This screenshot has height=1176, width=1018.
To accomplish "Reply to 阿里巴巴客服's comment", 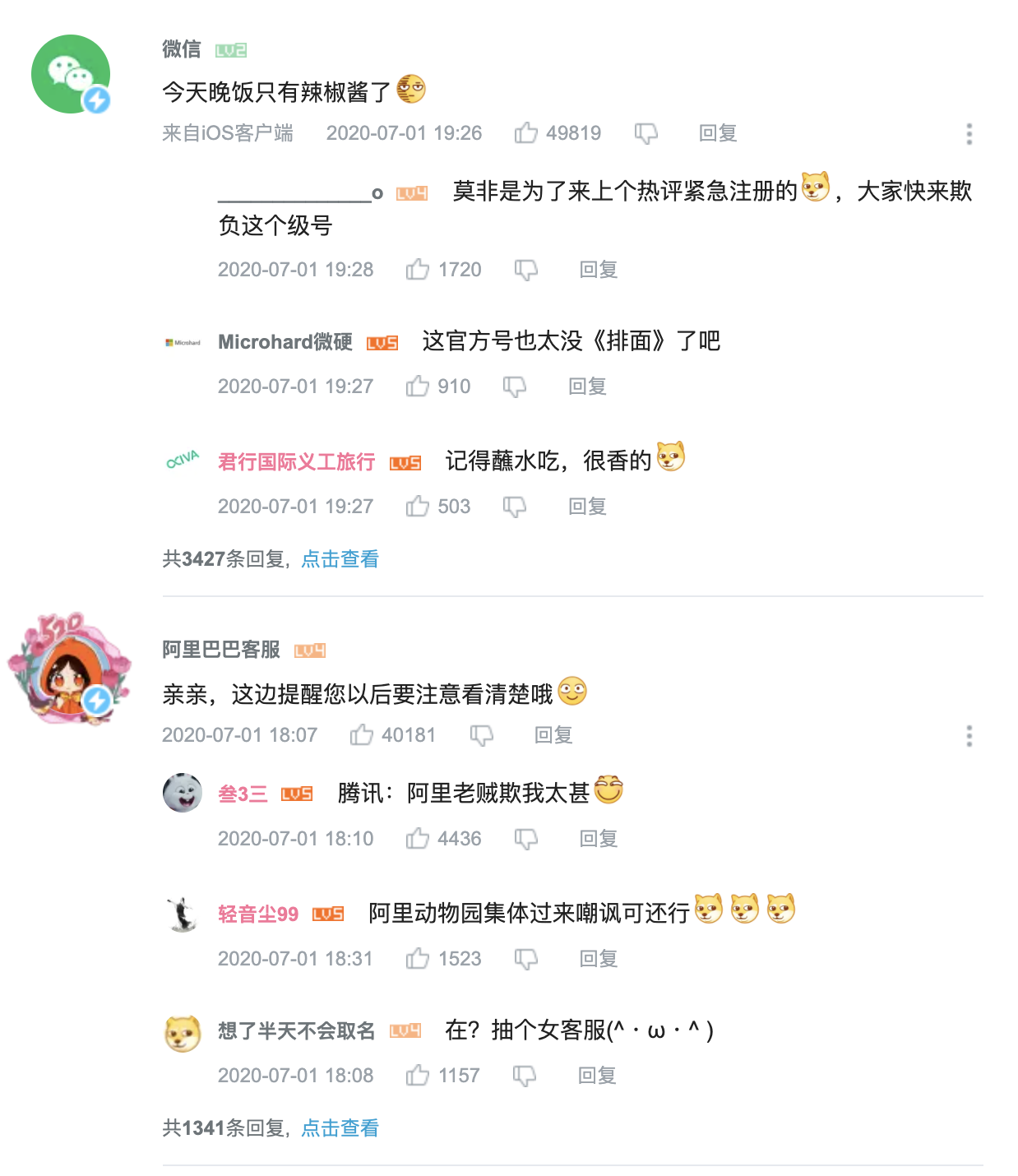I will tap(553, 735).
